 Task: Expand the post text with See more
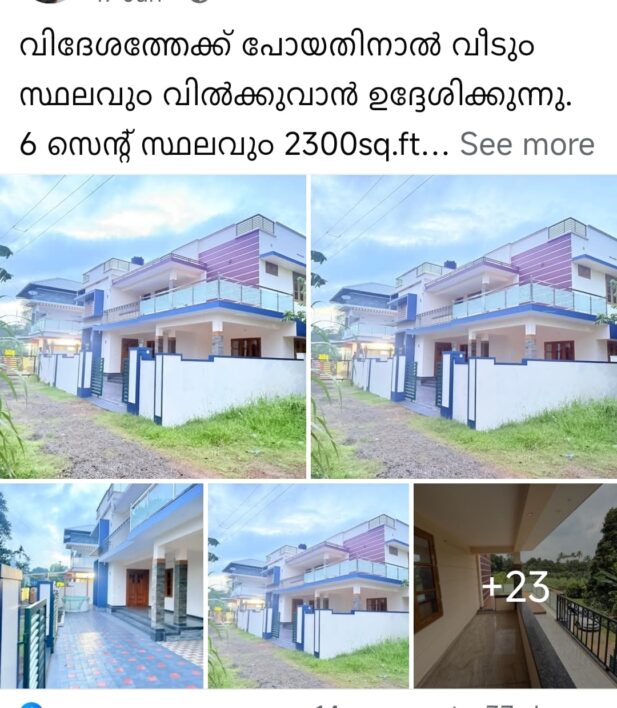click(526, 144)
